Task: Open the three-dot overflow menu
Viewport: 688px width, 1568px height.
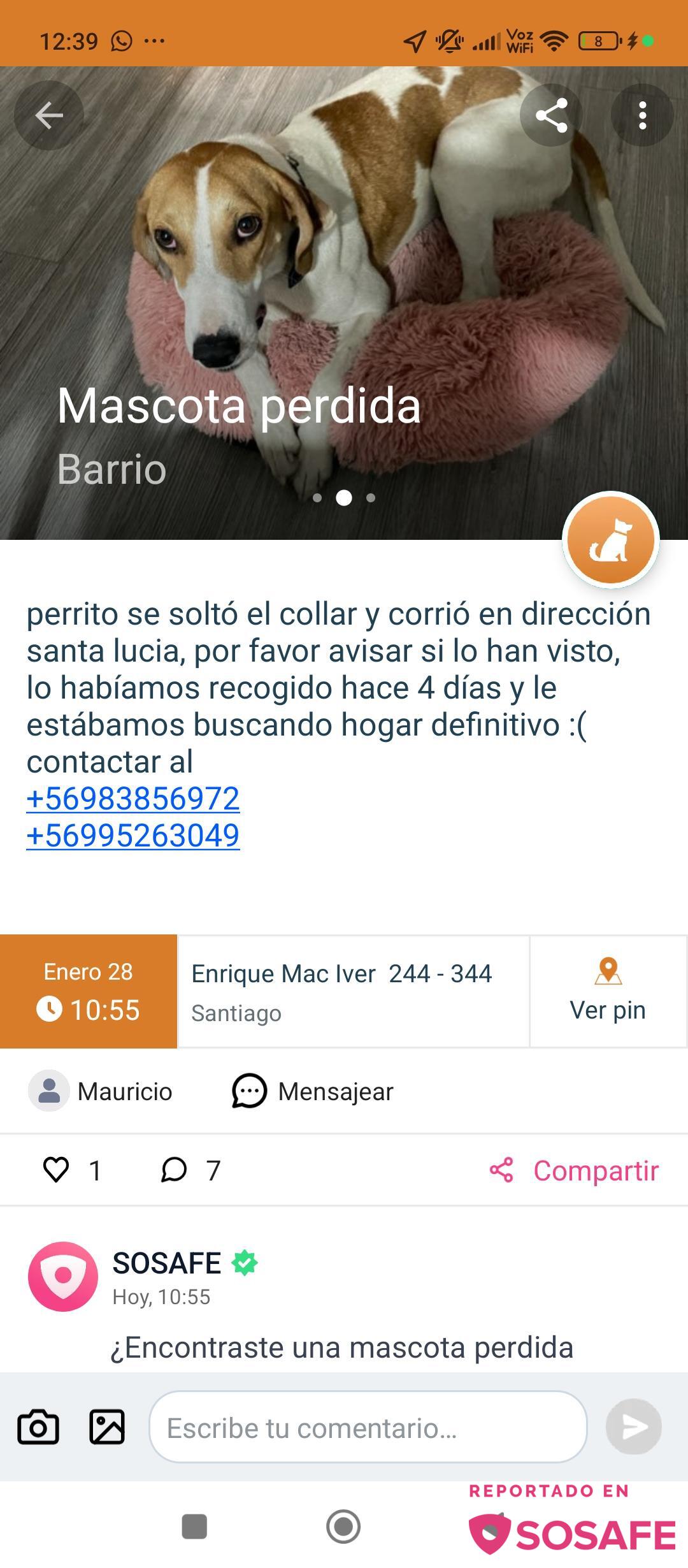Action: click(642, 115)
